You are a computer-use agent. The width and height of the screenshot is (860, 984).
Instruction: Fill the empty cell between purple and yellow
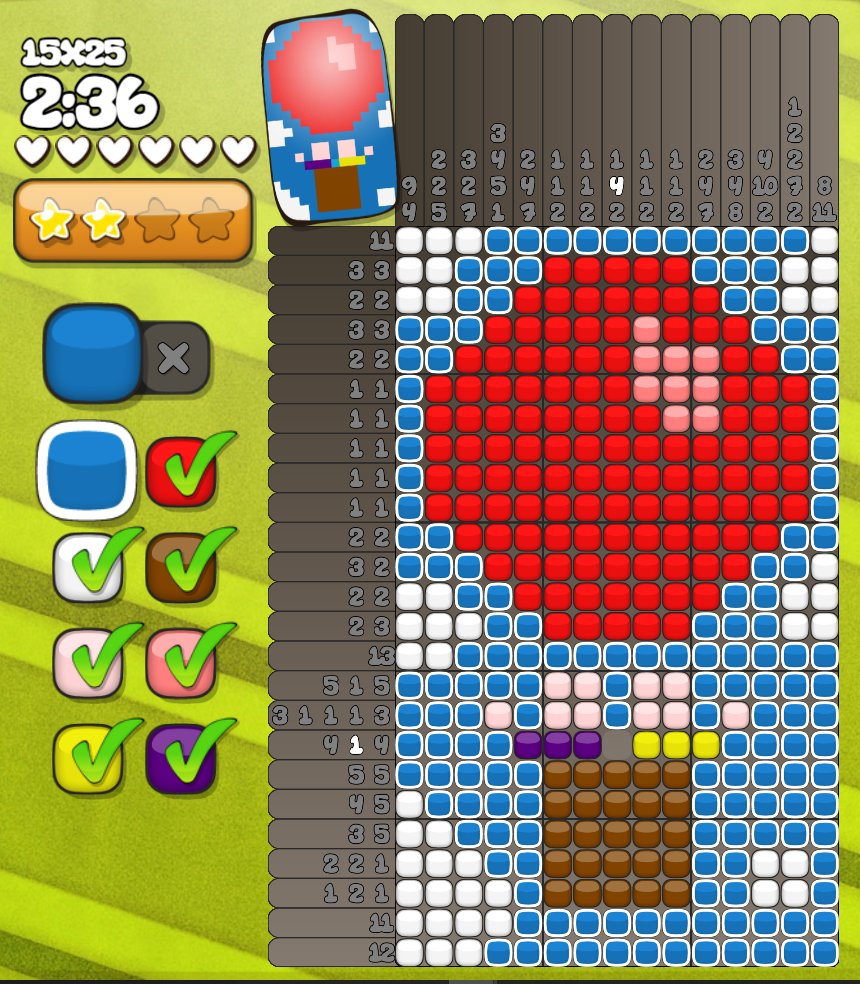pyautogui.click(x=618, y=745)
